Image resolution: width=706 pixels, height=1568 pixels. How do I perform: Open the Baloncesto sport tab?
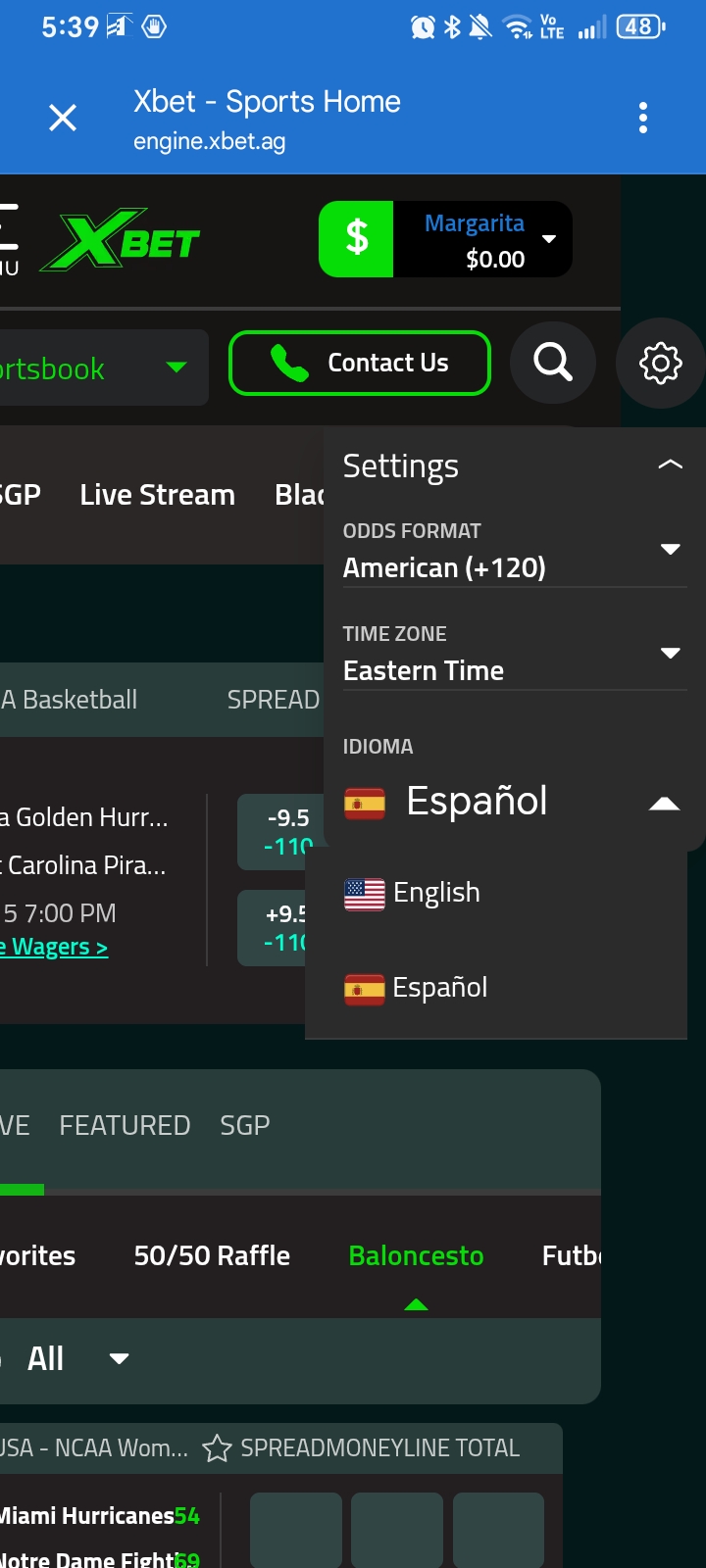tap(416, 1255)
